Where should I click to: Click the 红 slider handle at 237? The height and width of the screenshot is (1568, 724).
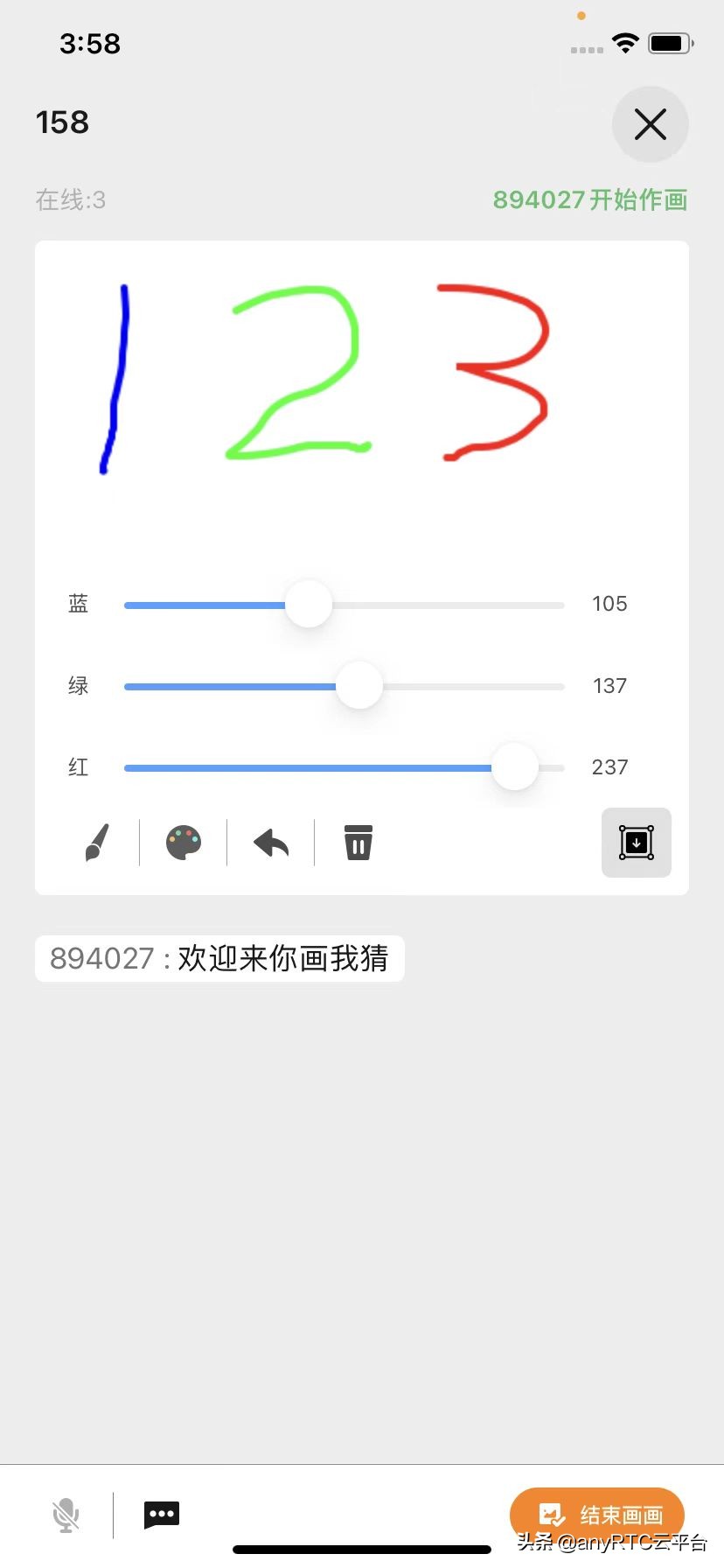tap(516, 767)
